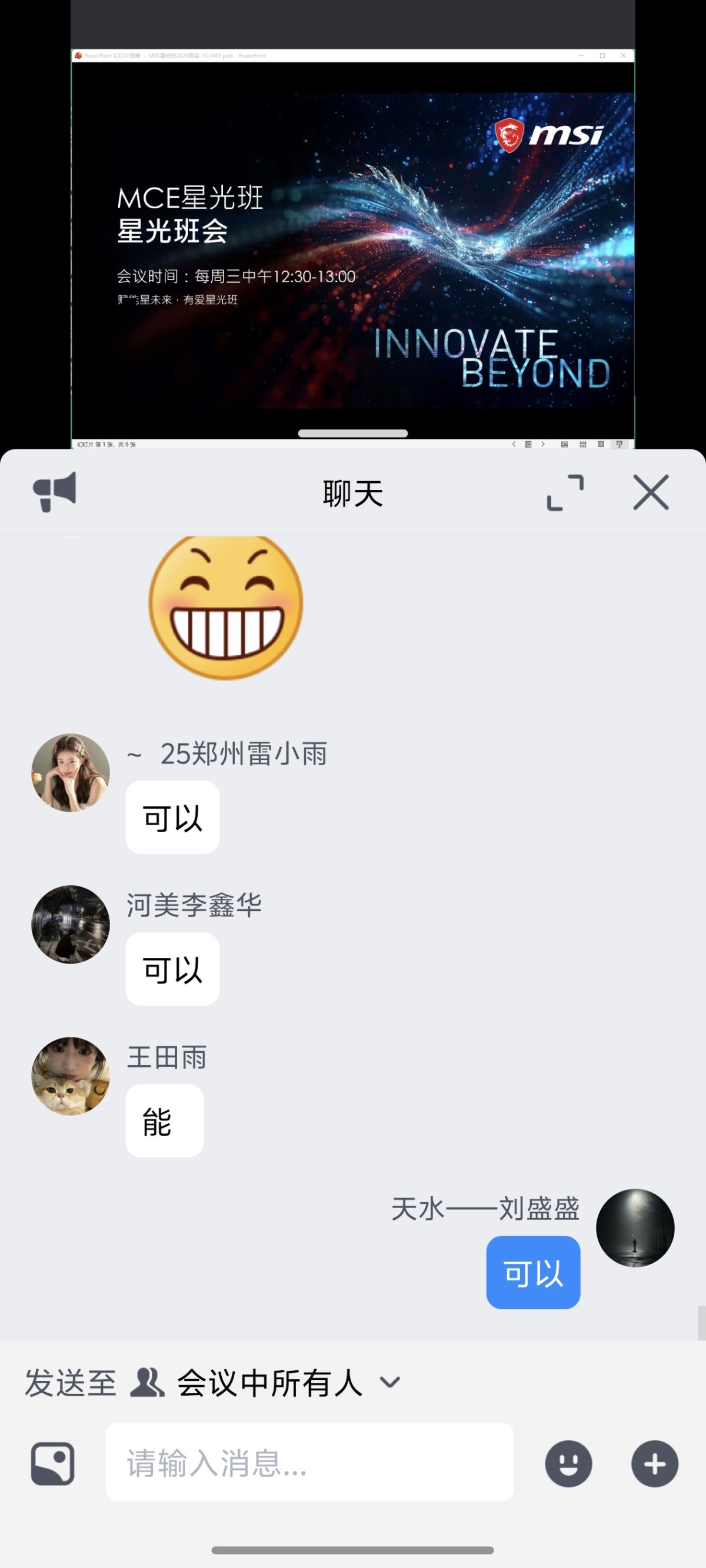
Task: Advance to the next slide in PowerPoint
Action: pyautogui.click(x=544, y=445)
